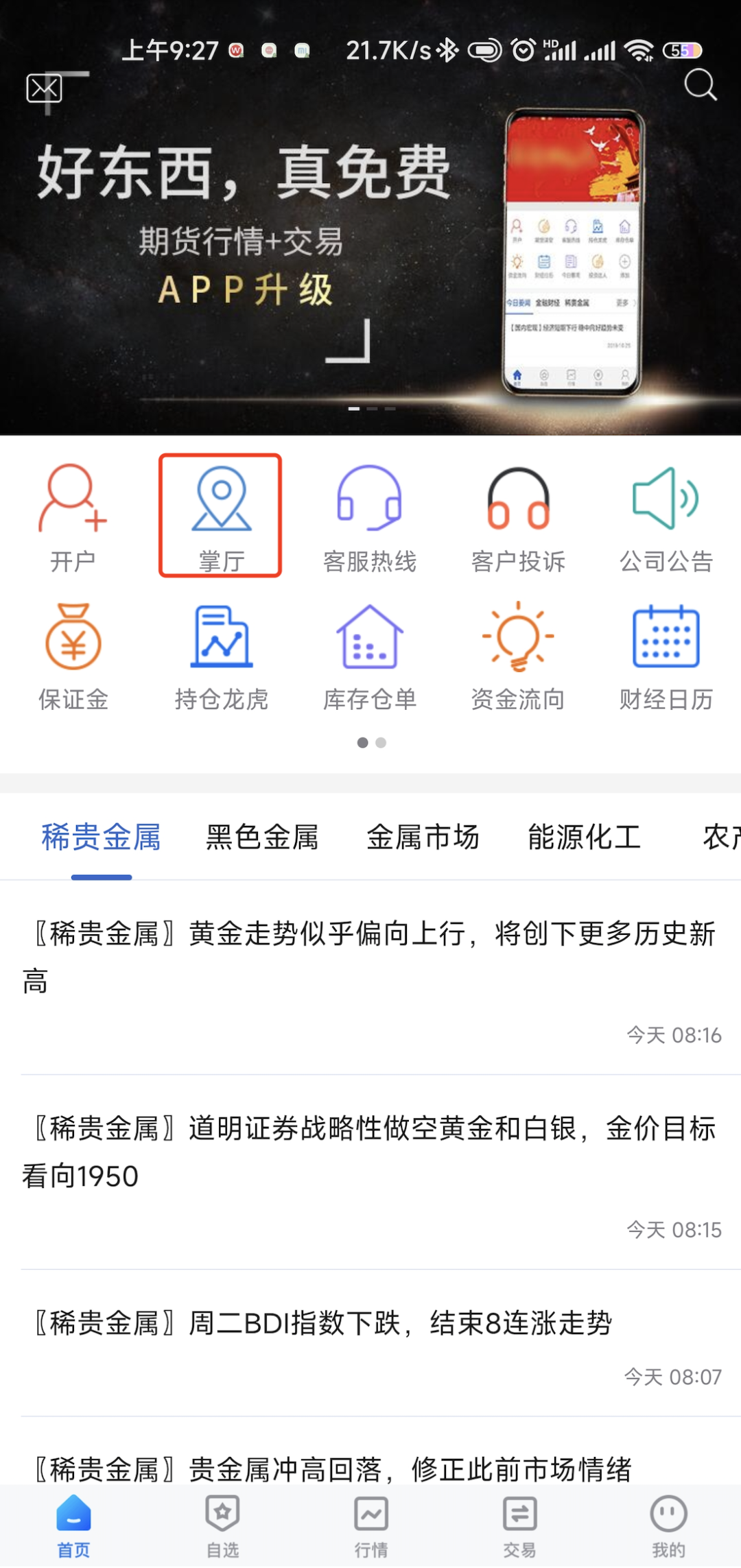Open the 交易 trading tab
The width and height of the screenshot is (741, 1568).
519,1525
